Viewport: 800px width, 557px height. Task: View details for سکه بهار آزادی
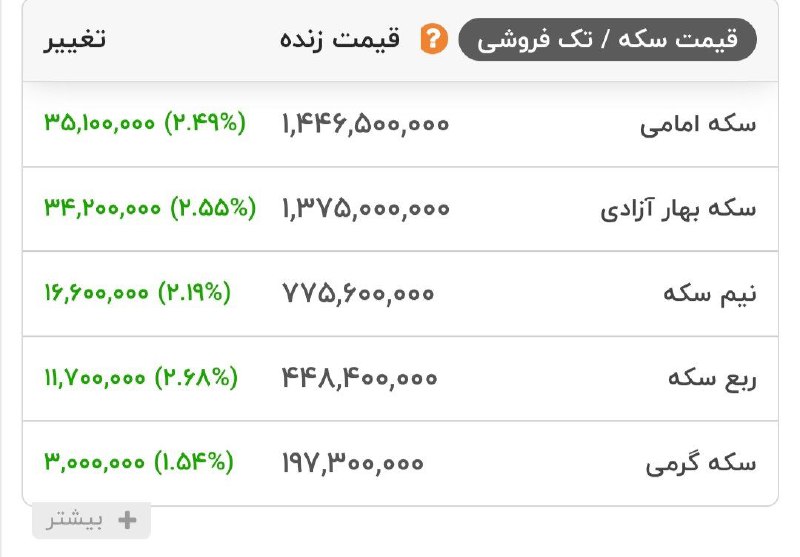point(678,209)
